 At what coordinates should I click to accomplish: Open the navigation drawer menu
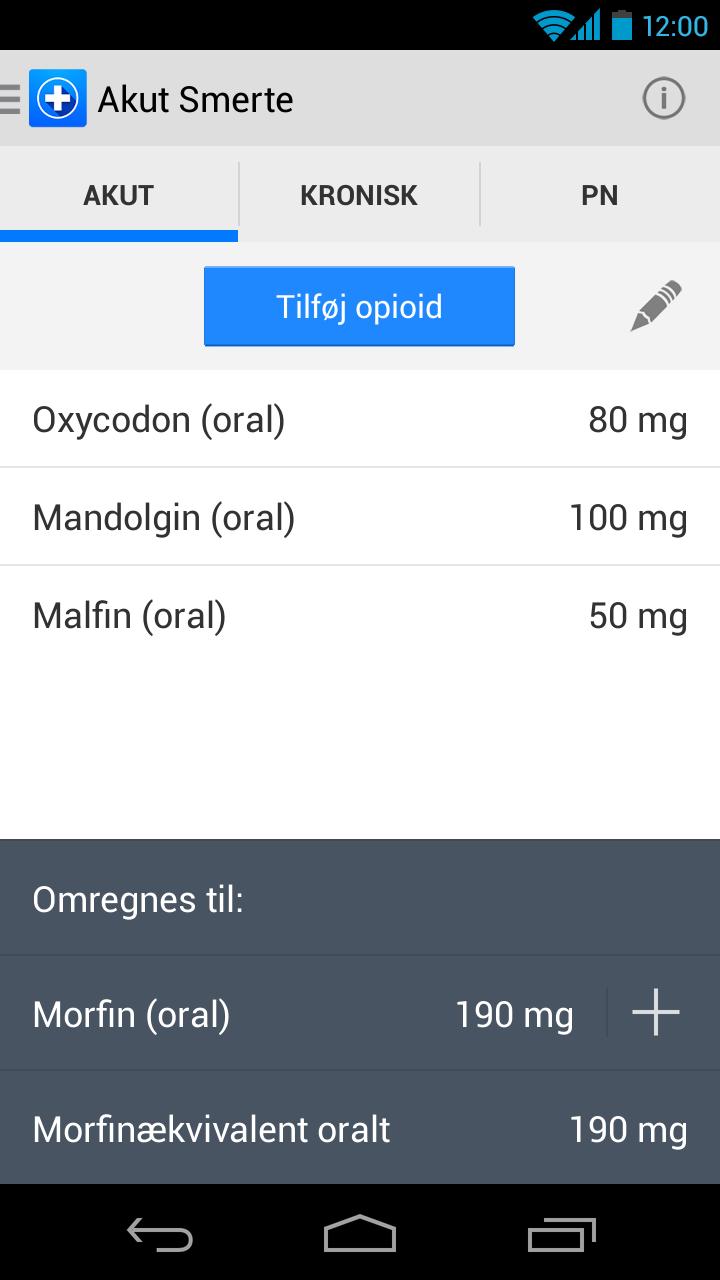coord(12,99)
